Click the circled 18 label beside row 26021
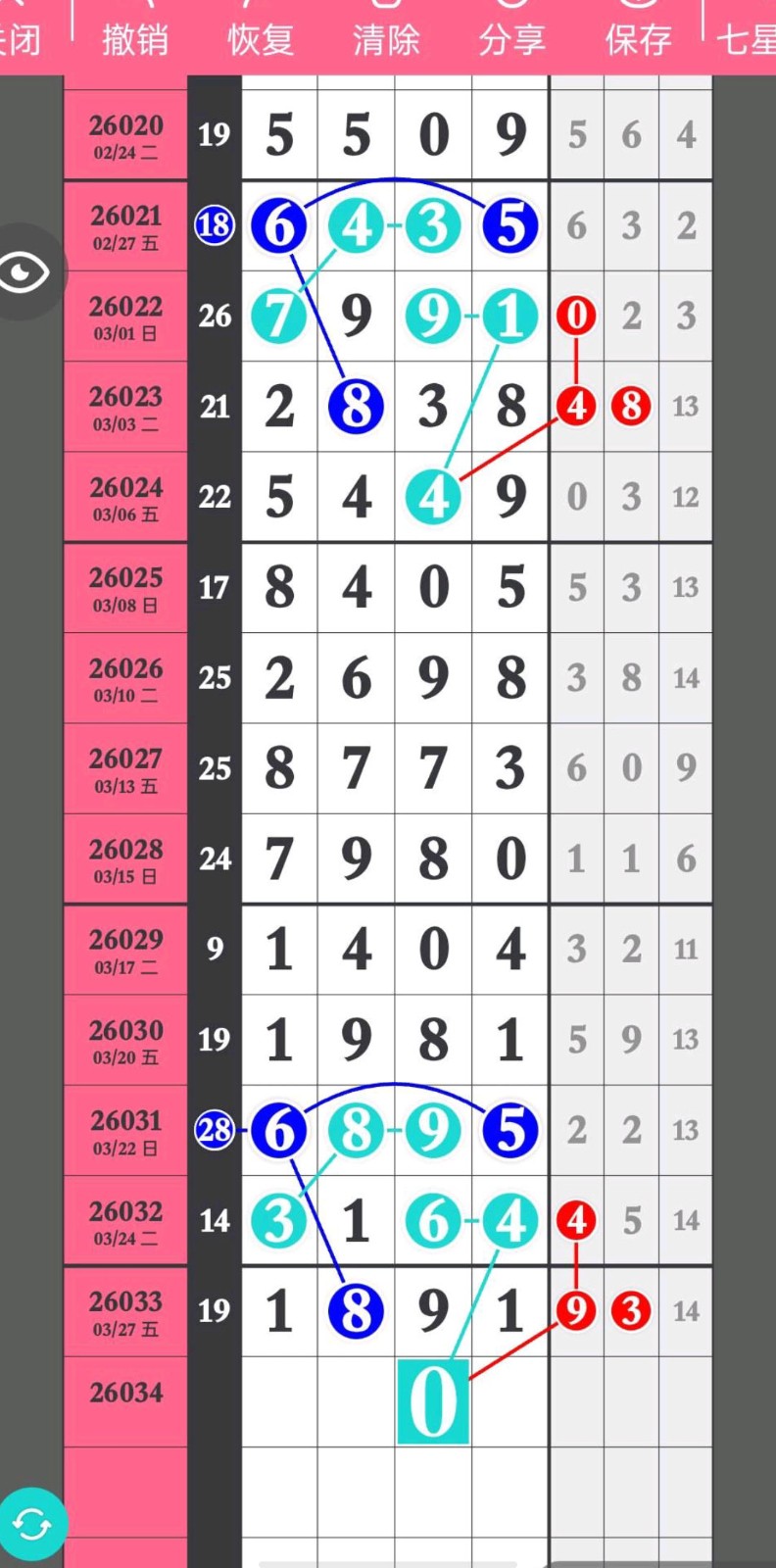Image resolution: width=776 pixels, height=1568 pixels. point(214,225)
